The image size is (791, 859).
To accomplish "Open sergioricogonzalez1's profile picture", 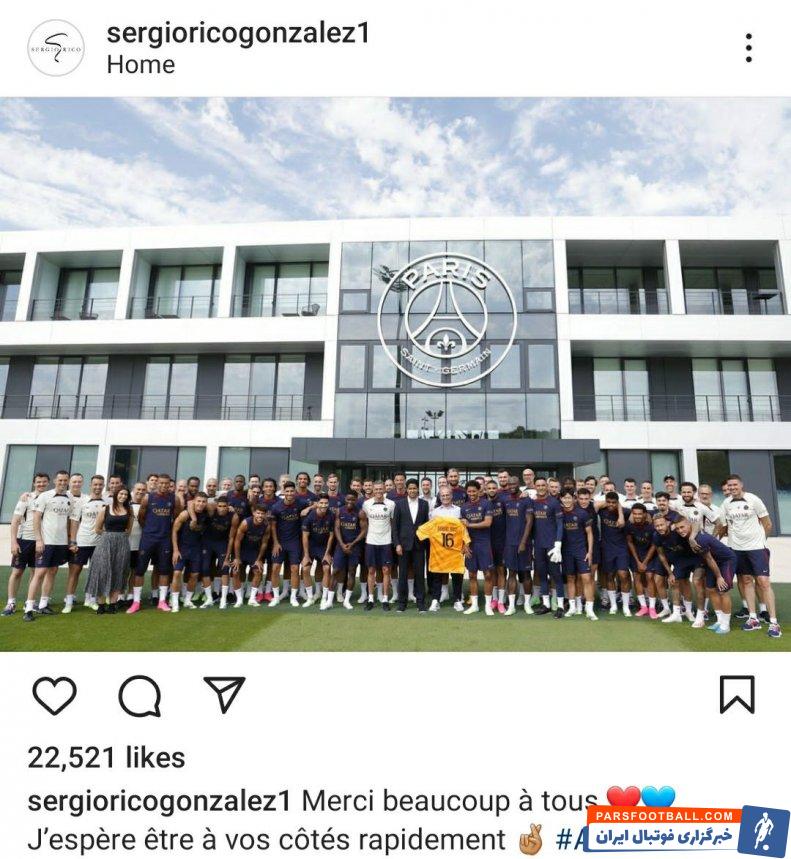I will click(56, 48).
